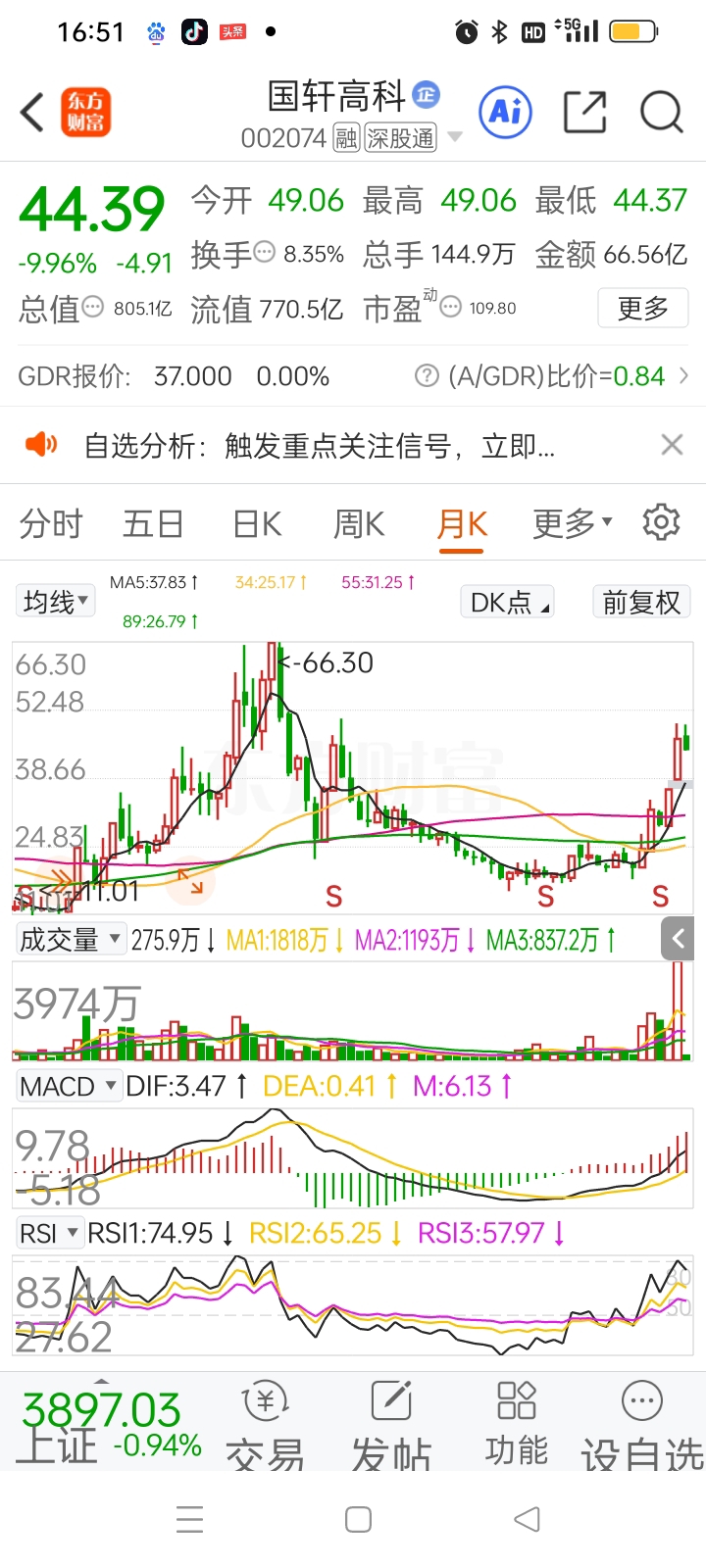Tap 发帖 to write a post

point(391,1425)
